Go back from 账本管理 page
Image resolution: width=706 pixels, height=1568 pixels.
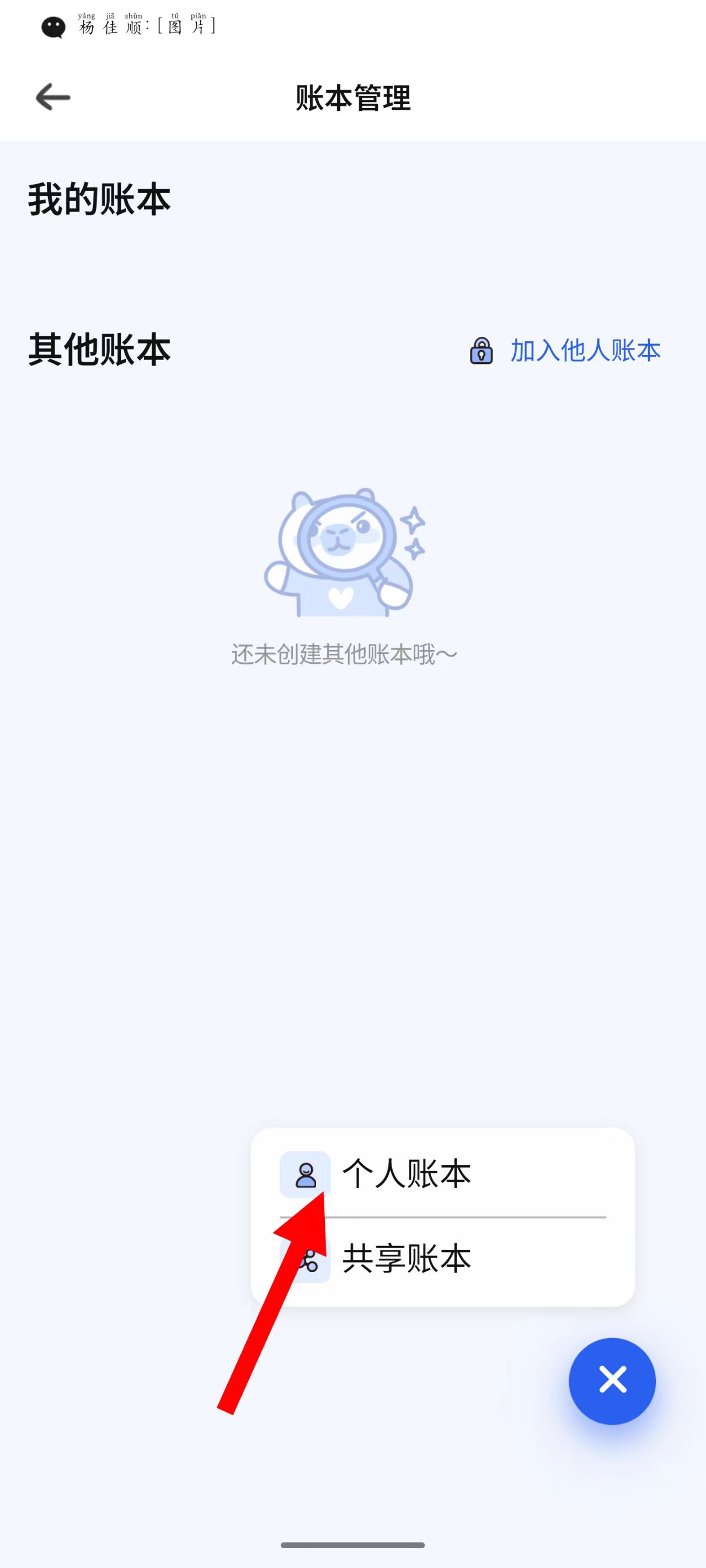click(53, 98)
